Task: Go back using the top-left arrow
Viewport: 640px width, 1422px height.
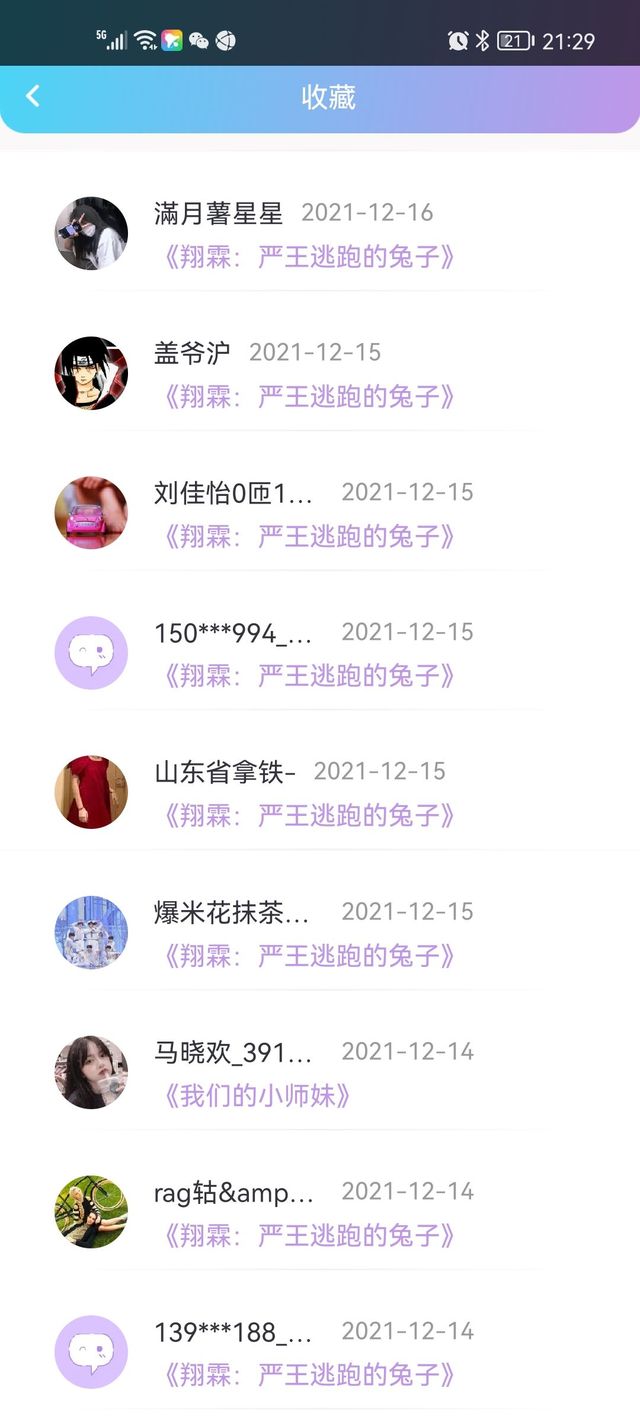Action: click(x=33, y=96)
